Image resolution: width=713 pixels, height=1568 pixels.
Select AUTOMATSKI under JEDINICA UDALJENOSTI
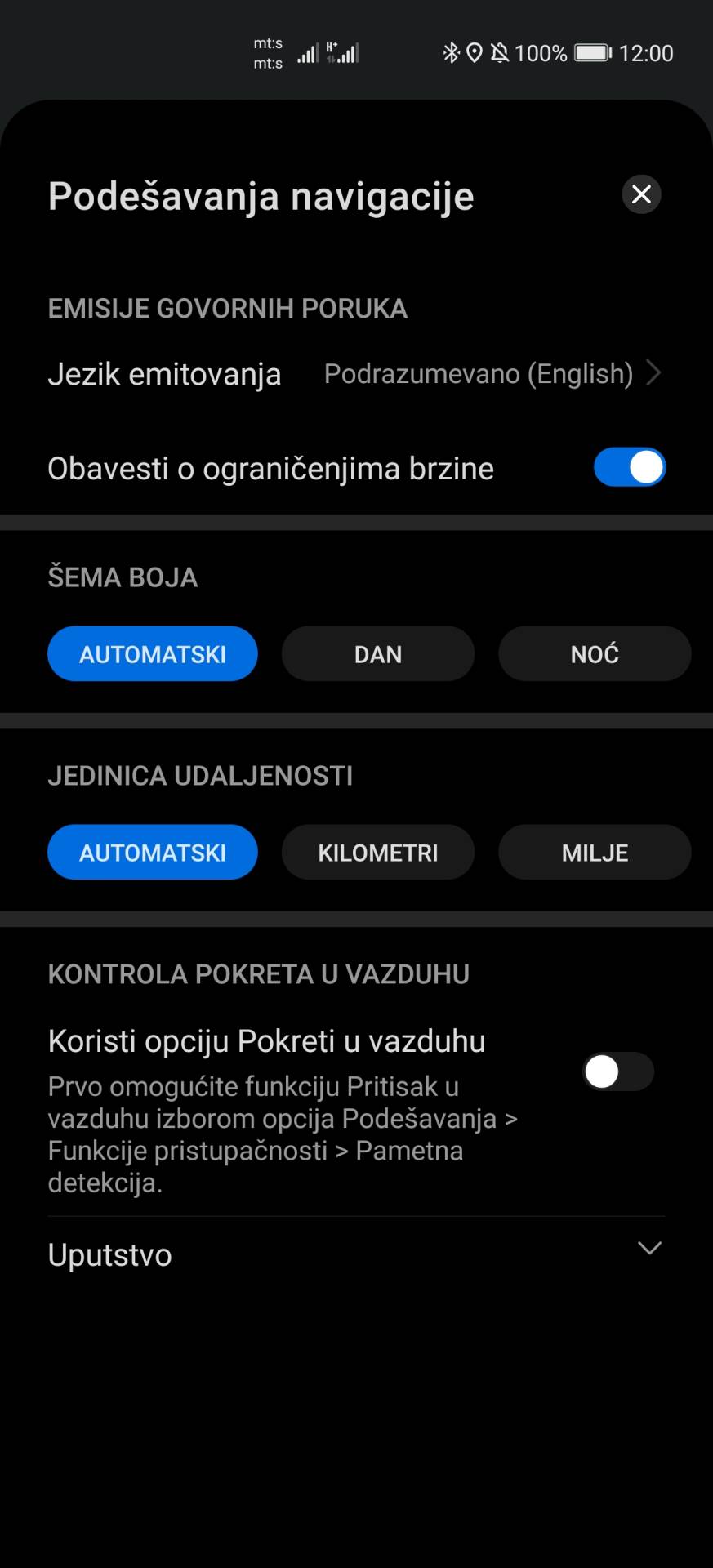pyautogui.click(x=152, y=852)
